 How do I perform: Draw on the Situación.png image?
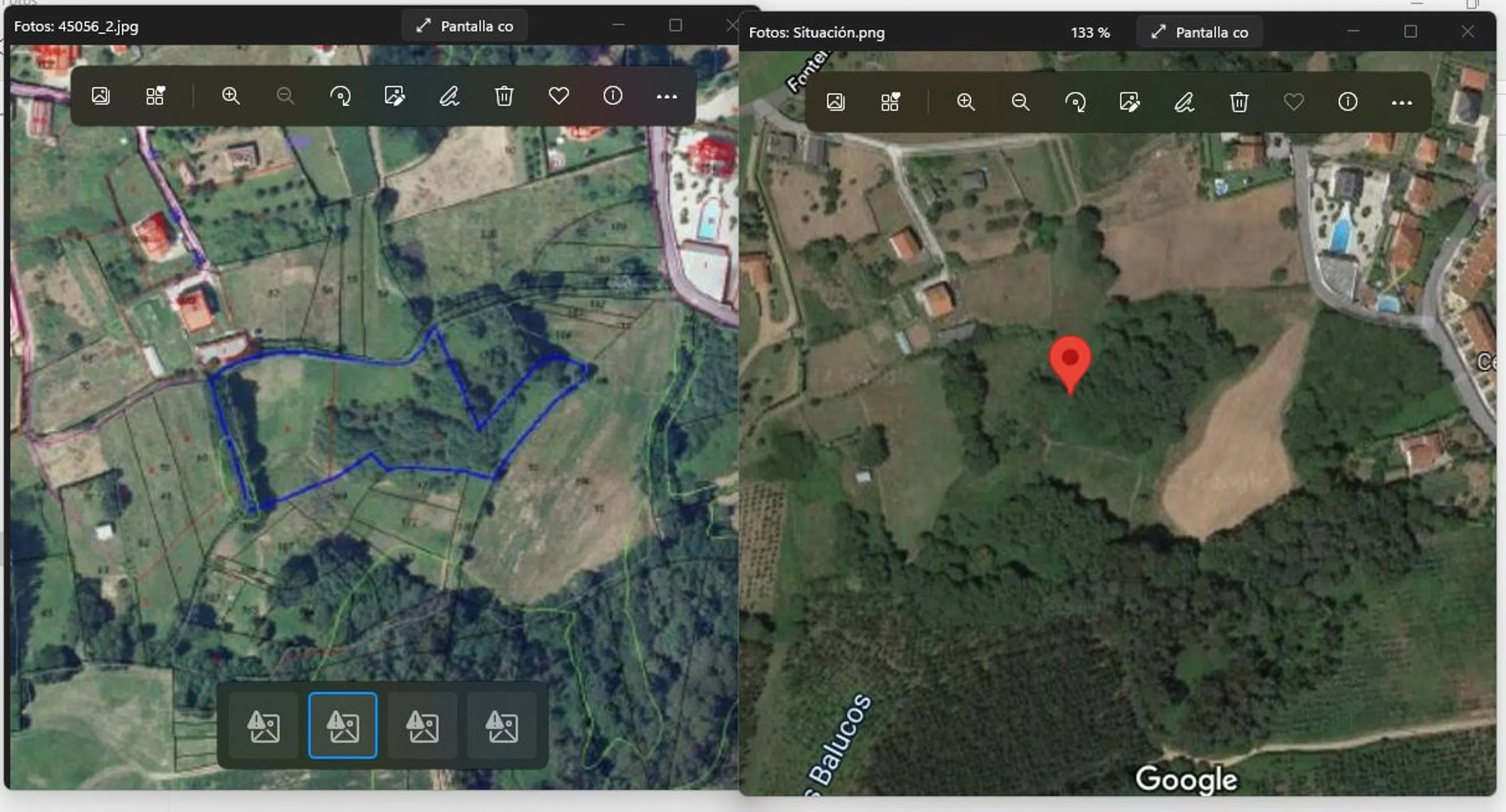tap(1184, 102)
